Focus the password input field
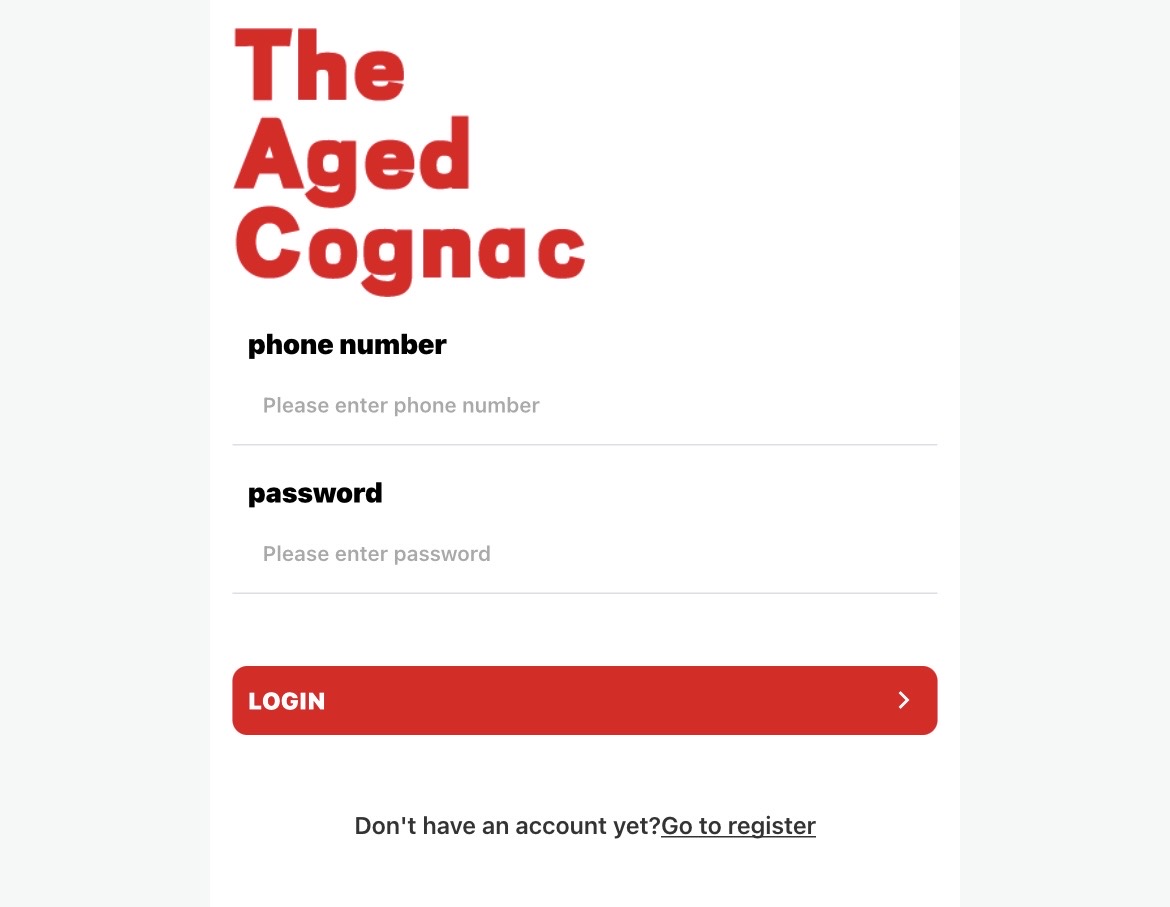This screenshot has width=1170, height=907. point(584,554)
